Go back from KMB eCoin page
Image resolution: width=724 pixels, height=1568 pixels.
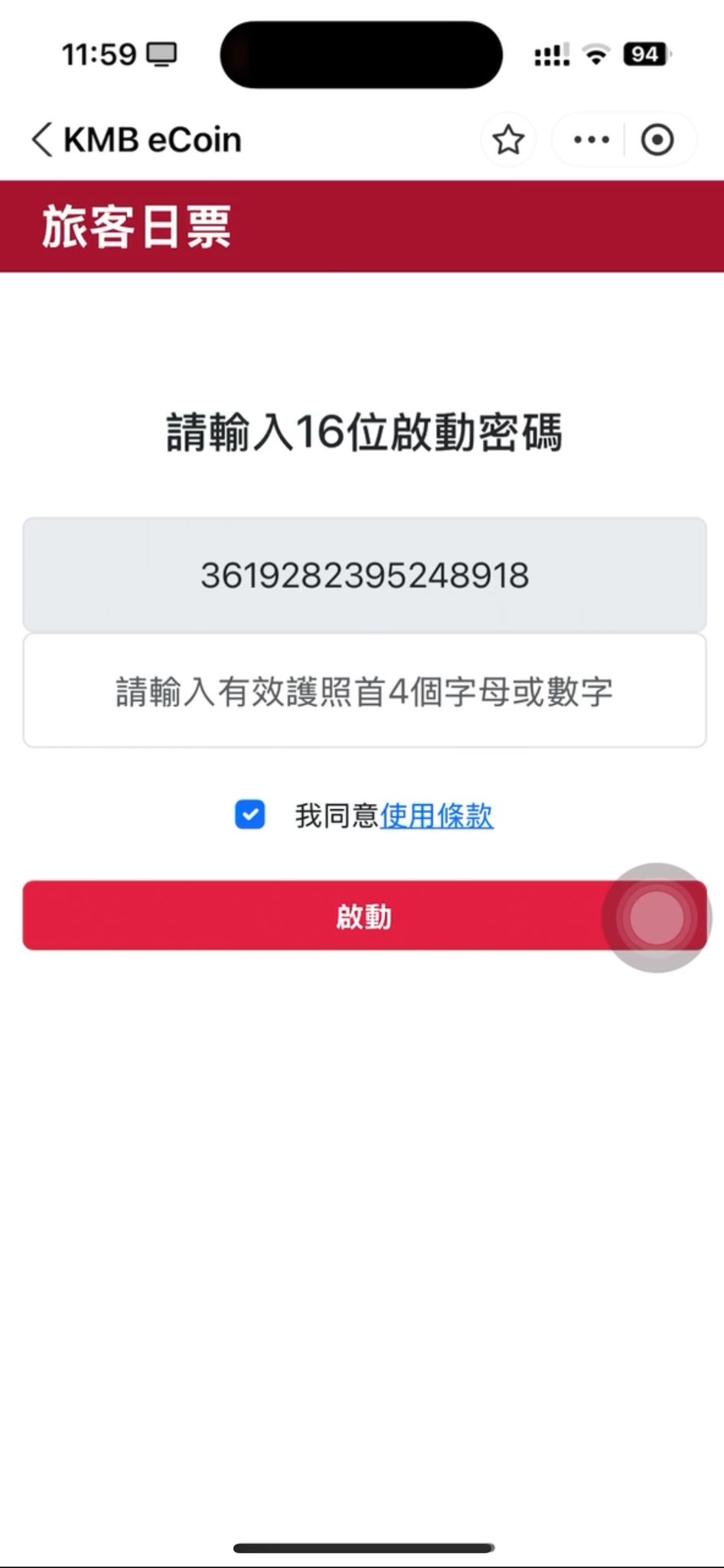pyautogui.click(x=43, y=140)
